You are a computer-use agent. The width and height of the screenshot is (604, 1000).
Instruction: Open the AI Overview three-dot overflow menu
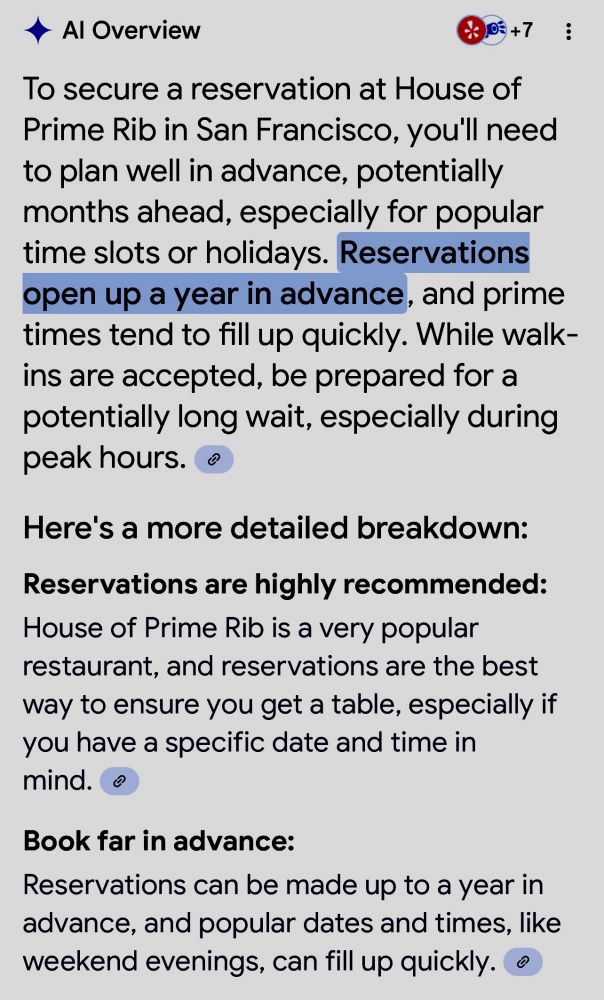click(x=568, y=31)
